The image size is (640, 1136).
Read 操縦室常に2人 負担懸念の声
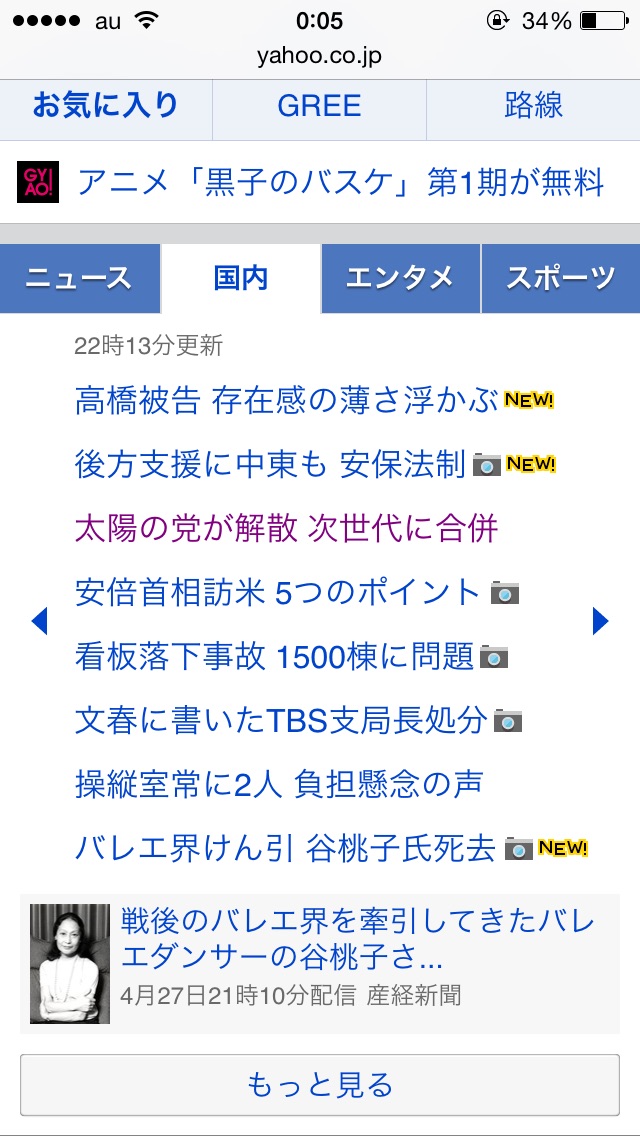coord(279,784)
